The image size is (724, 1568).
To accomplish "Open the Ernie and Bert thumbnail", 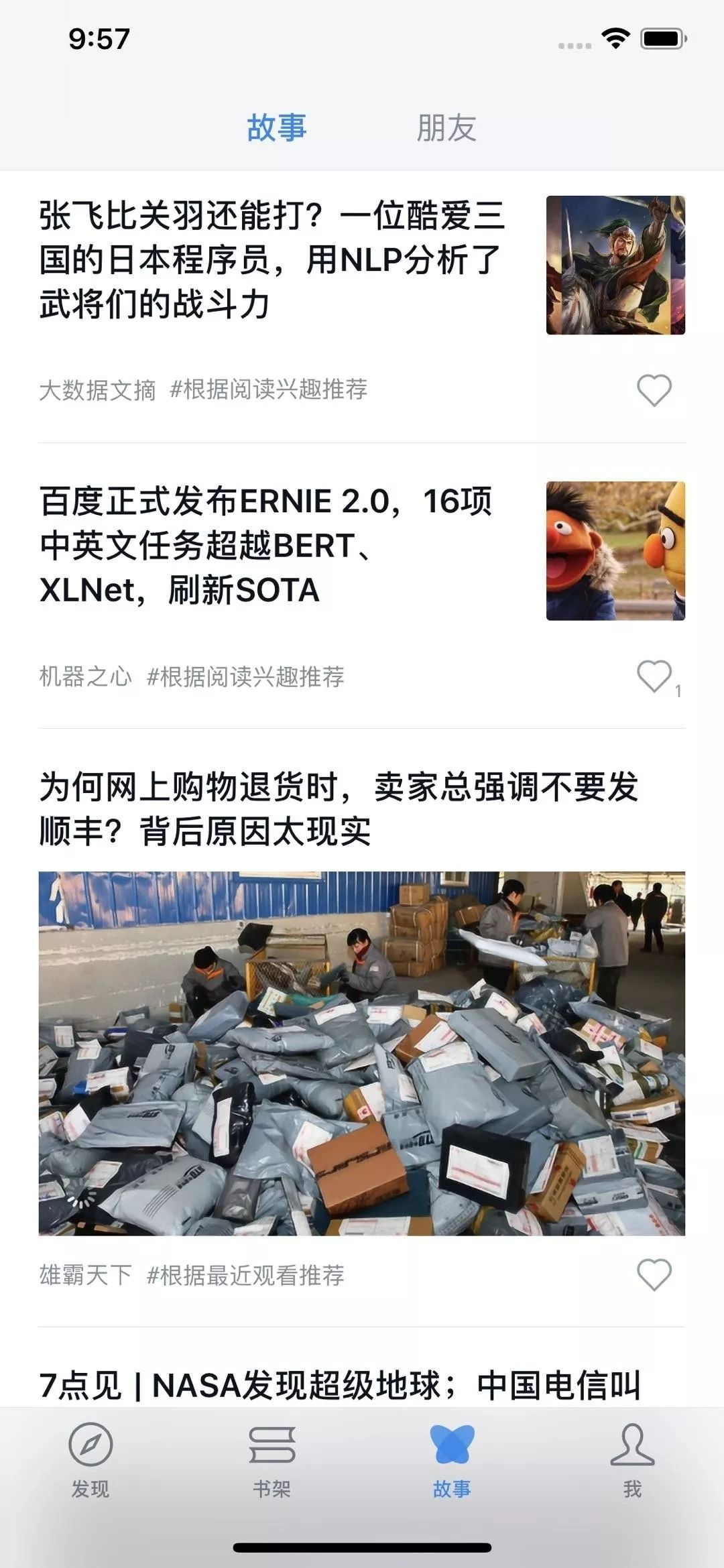I will pyautogui.click(x=615, y=550).
